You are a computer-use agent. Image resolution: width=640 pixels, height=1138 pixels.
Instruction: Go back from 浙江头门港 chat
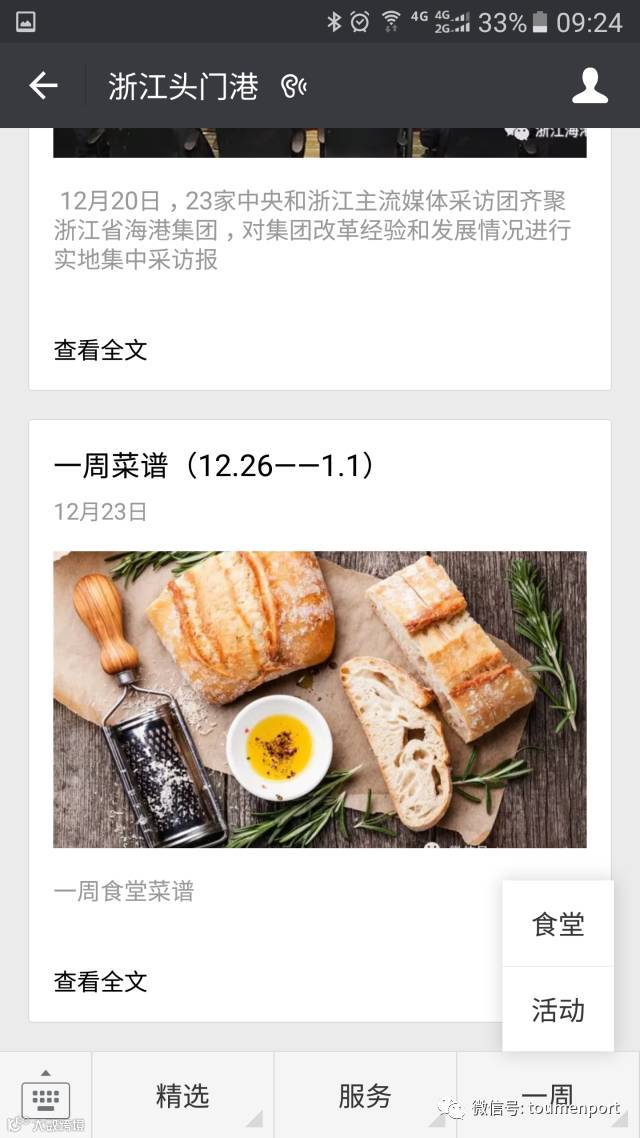(44, 86)
